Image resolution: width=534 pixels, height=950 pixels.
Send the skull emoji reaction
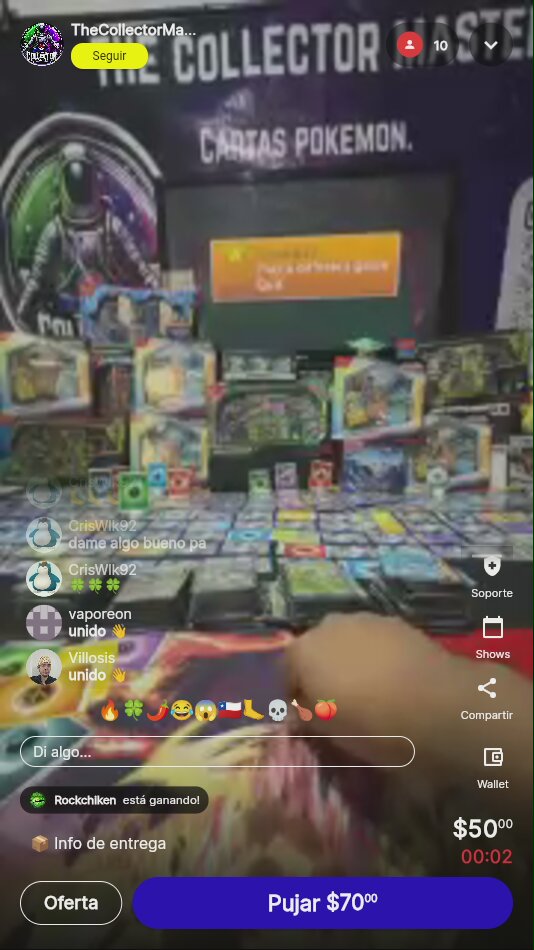[x=277, y=709]
